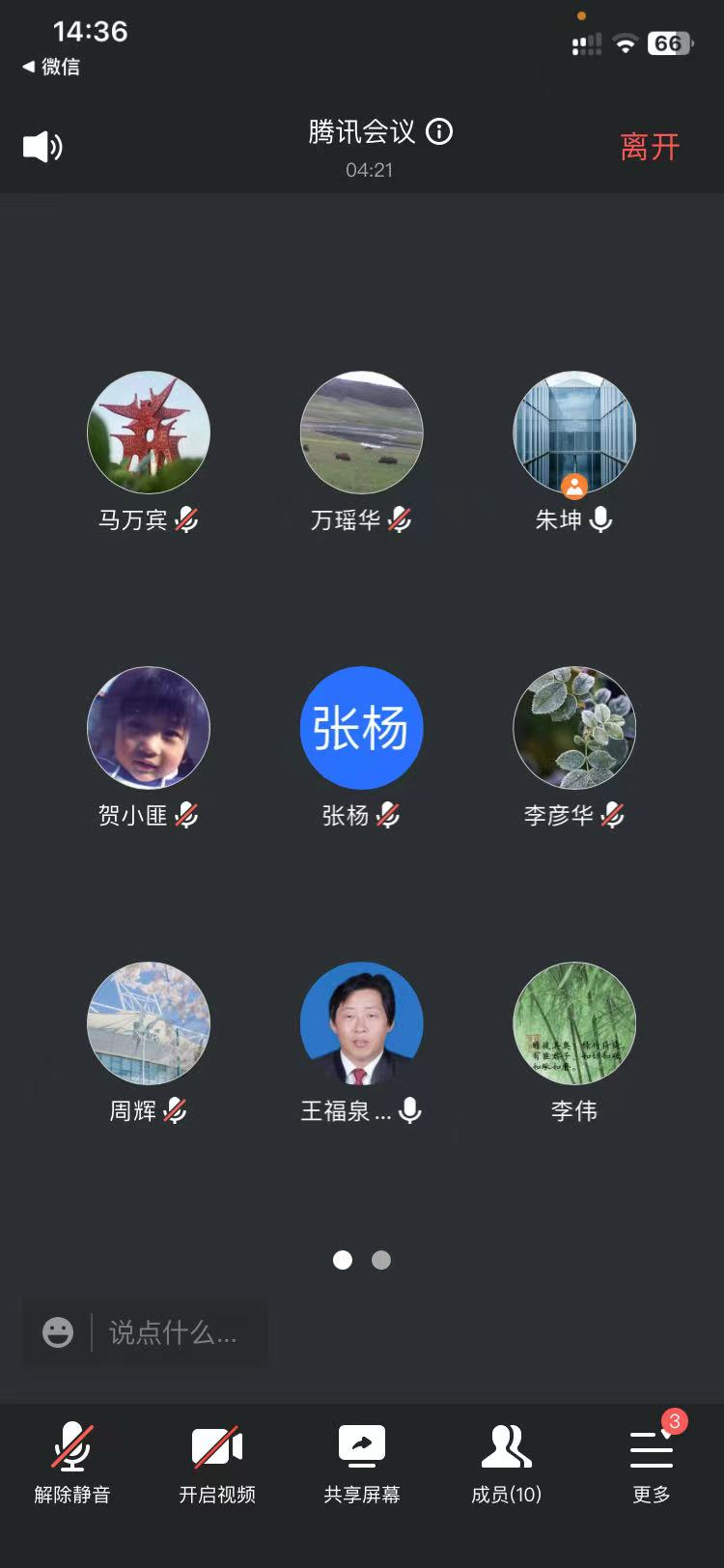Select participant 李彦华's avatar
The width and height of the screenshot is (724, 1568).
(x=574, y=728)
